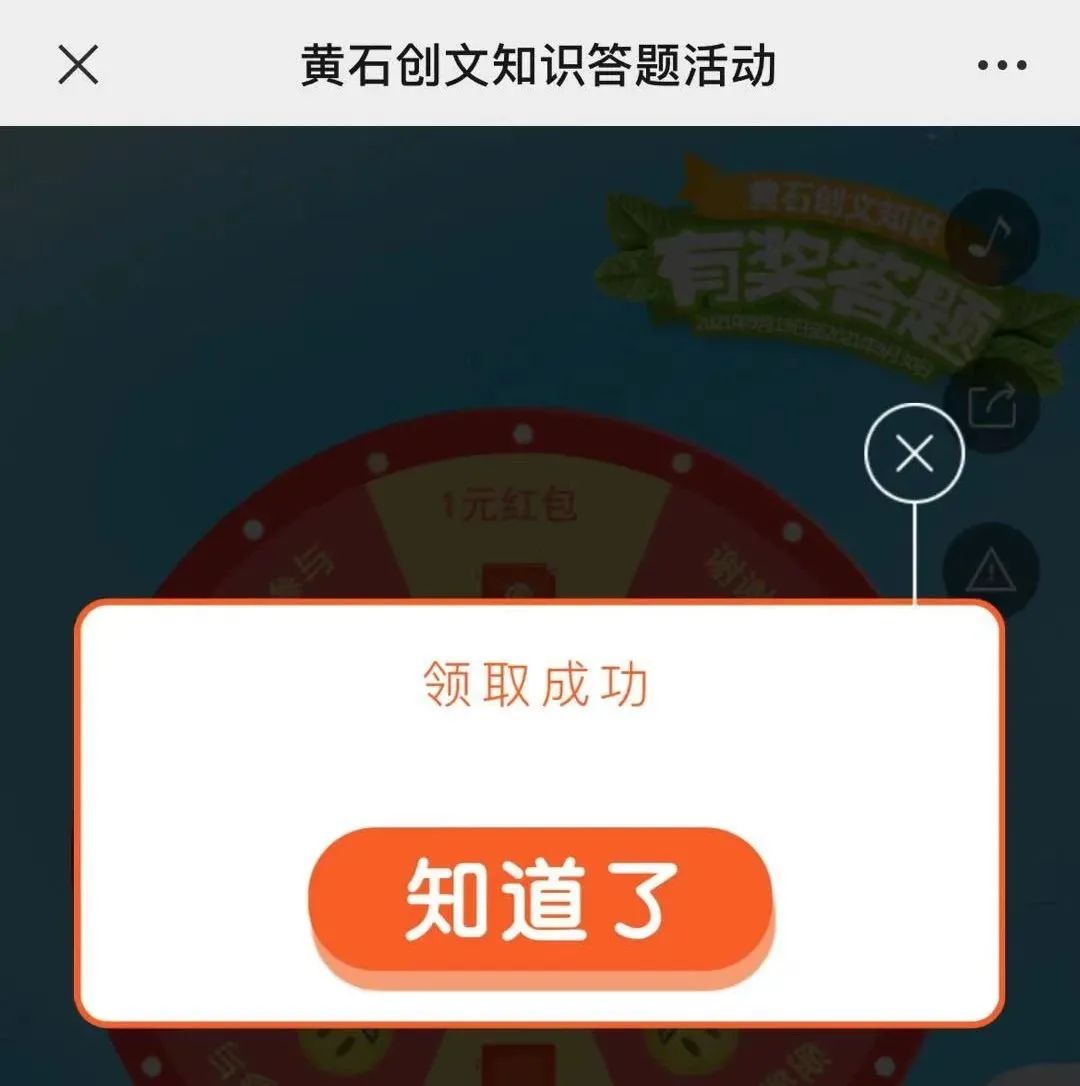Dismiss the 领取成功 popup with X
The image size is (1080, 1086).
(x=914, y=455)
